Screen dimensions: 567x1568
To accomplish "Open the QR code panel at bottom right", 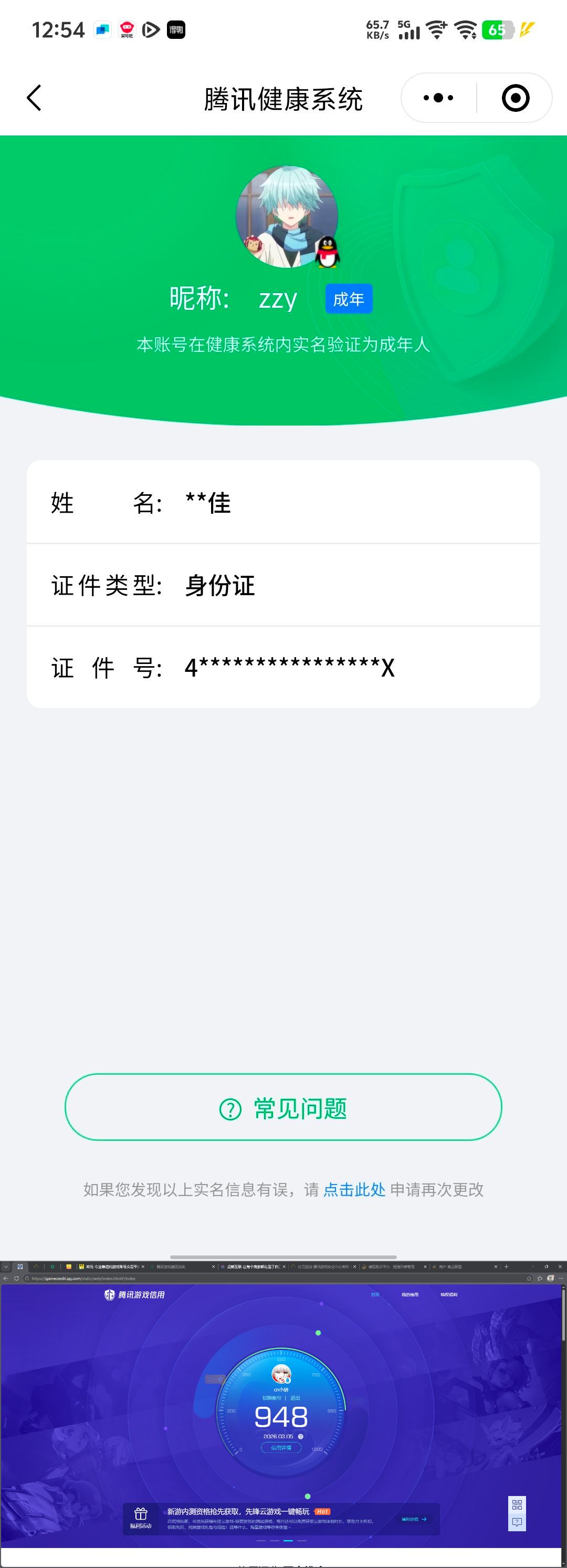I will tap(517, 1503).
